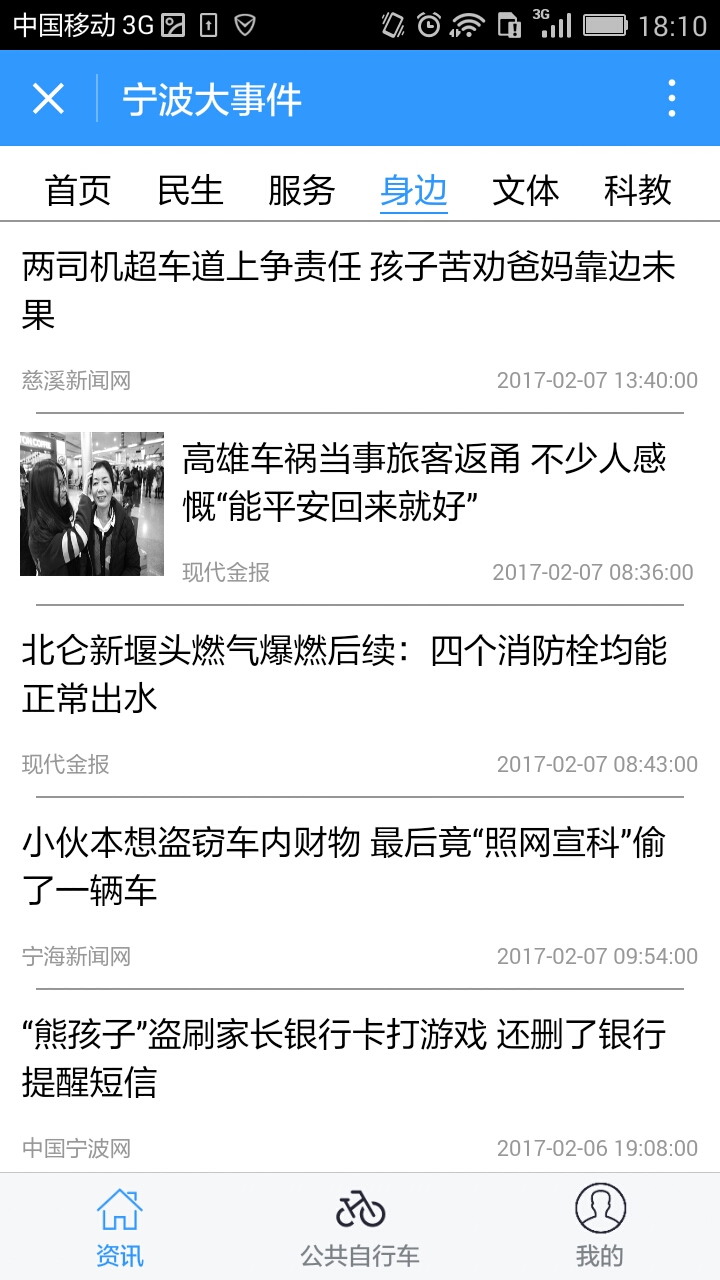The width and height of the screenshot is (720, 1280).
Task: Open 熊孩子盗刷家长银行卡 news item
Action: tap(343, 1059)
